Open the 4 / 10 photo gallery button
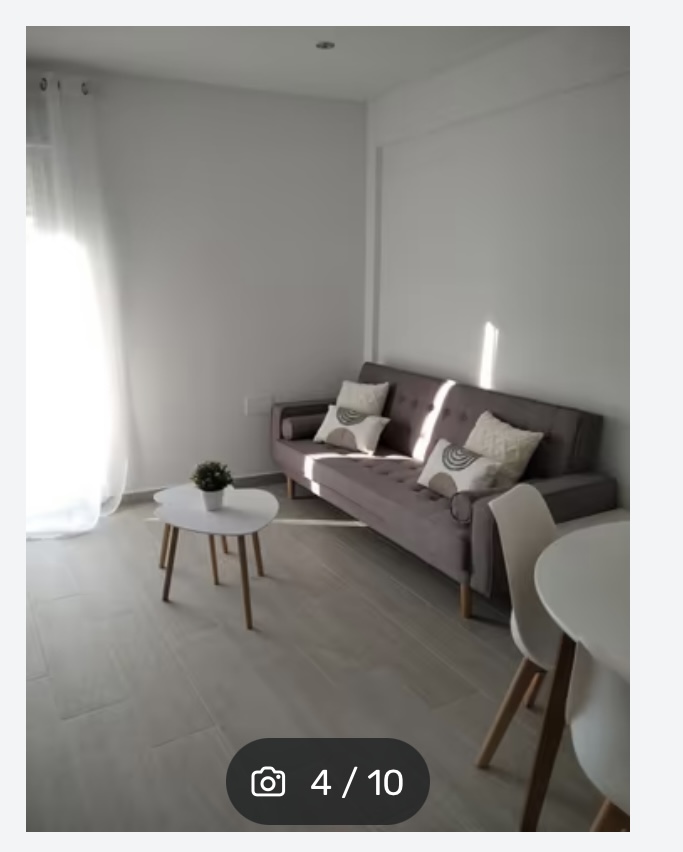Screen dimensions: 683x852 (328, 782)
